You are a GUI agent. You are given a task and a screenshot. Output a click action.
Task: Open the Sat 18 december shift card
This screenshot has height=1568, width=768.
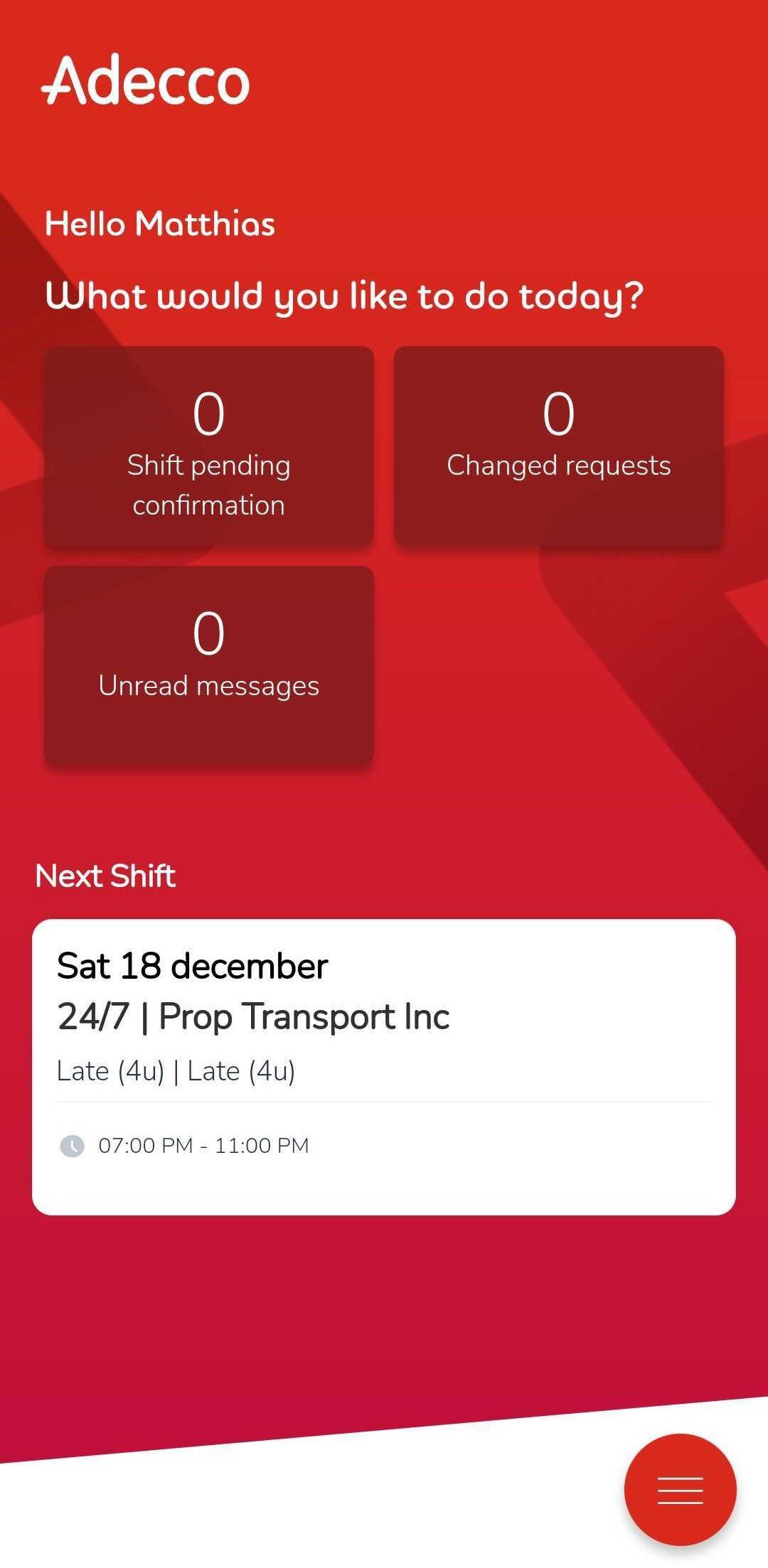point(384,1066)
